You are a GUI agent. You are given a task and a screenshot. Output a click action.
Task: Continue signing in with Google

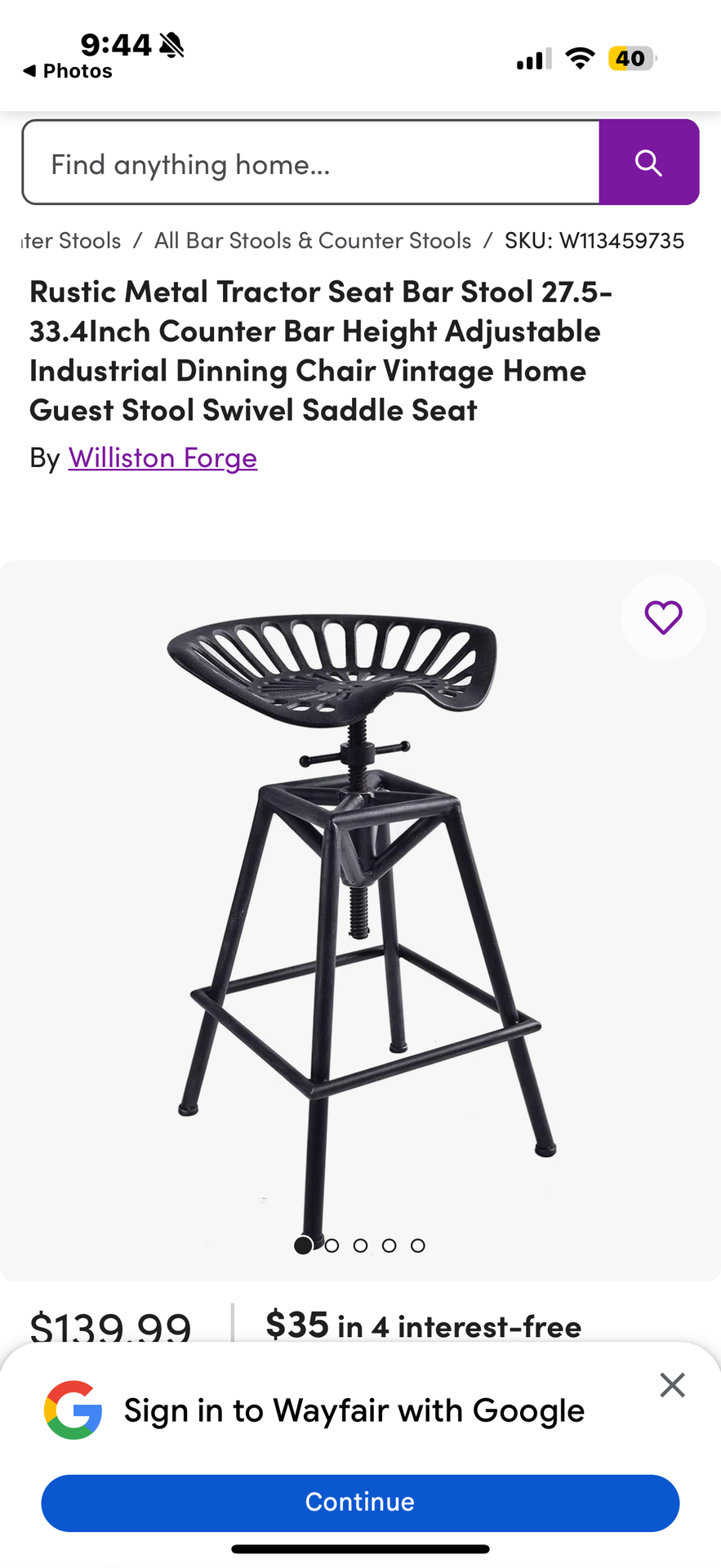(360, 1502)
